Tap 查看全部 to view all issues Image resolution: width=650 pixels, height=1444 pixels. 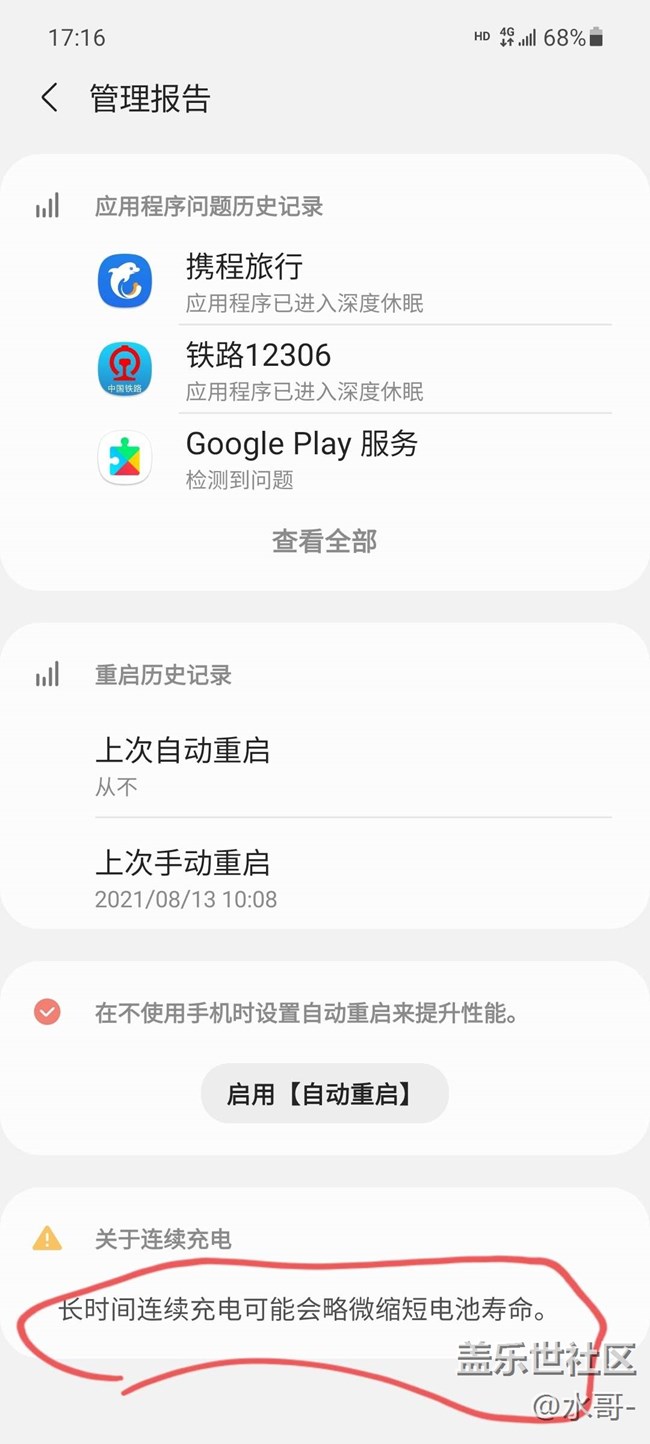pyautogui.click(x=325, y=541)
